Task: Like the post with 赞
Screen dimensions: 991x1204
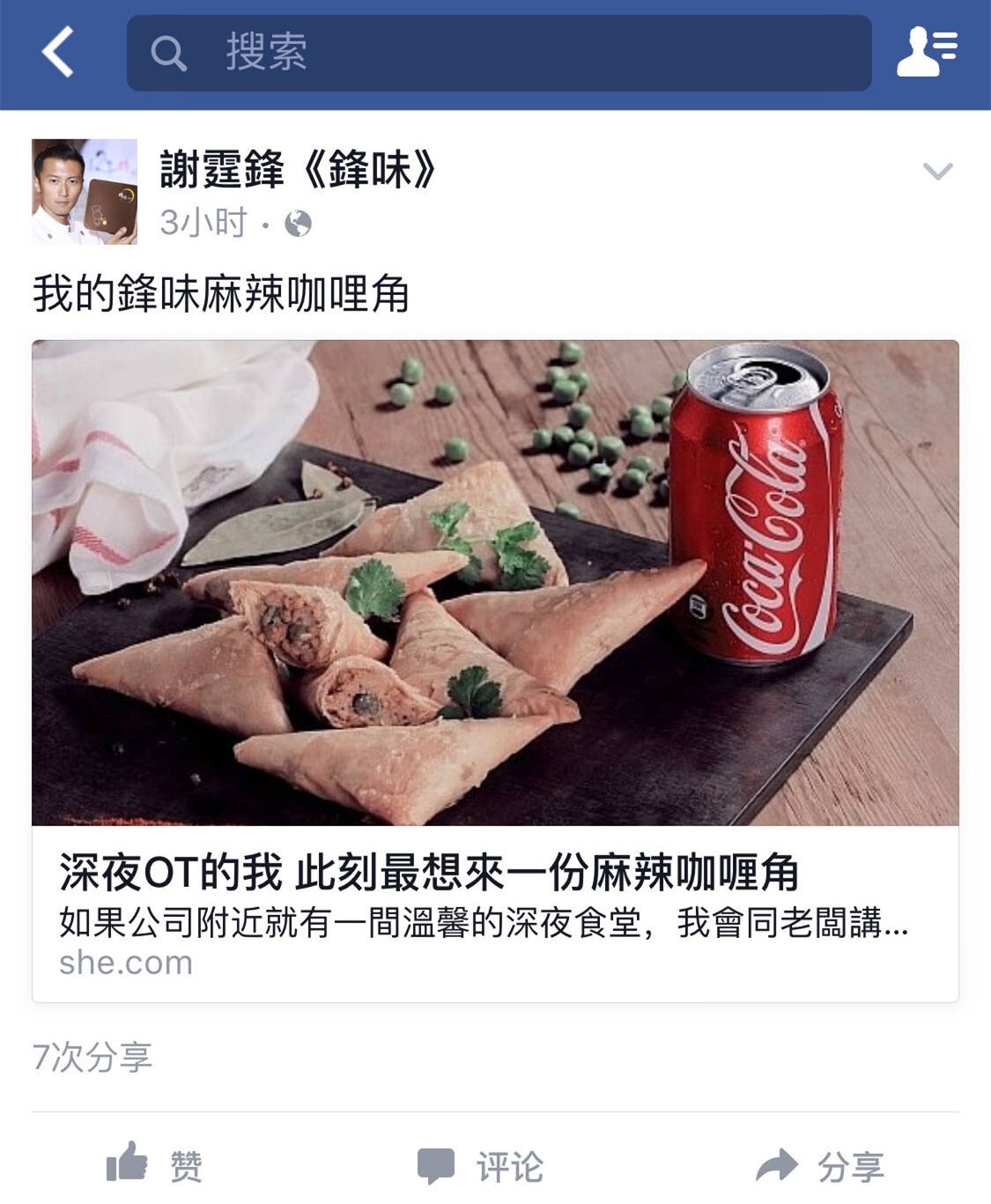Action: (x=155, y=1166)
